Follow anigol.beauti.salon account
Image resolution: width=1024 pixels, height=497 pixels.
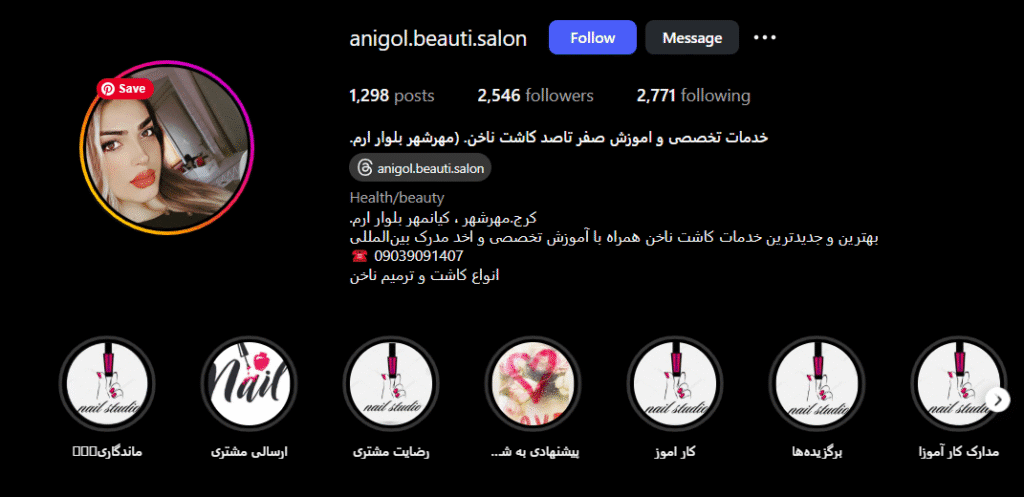pos(592,38)
